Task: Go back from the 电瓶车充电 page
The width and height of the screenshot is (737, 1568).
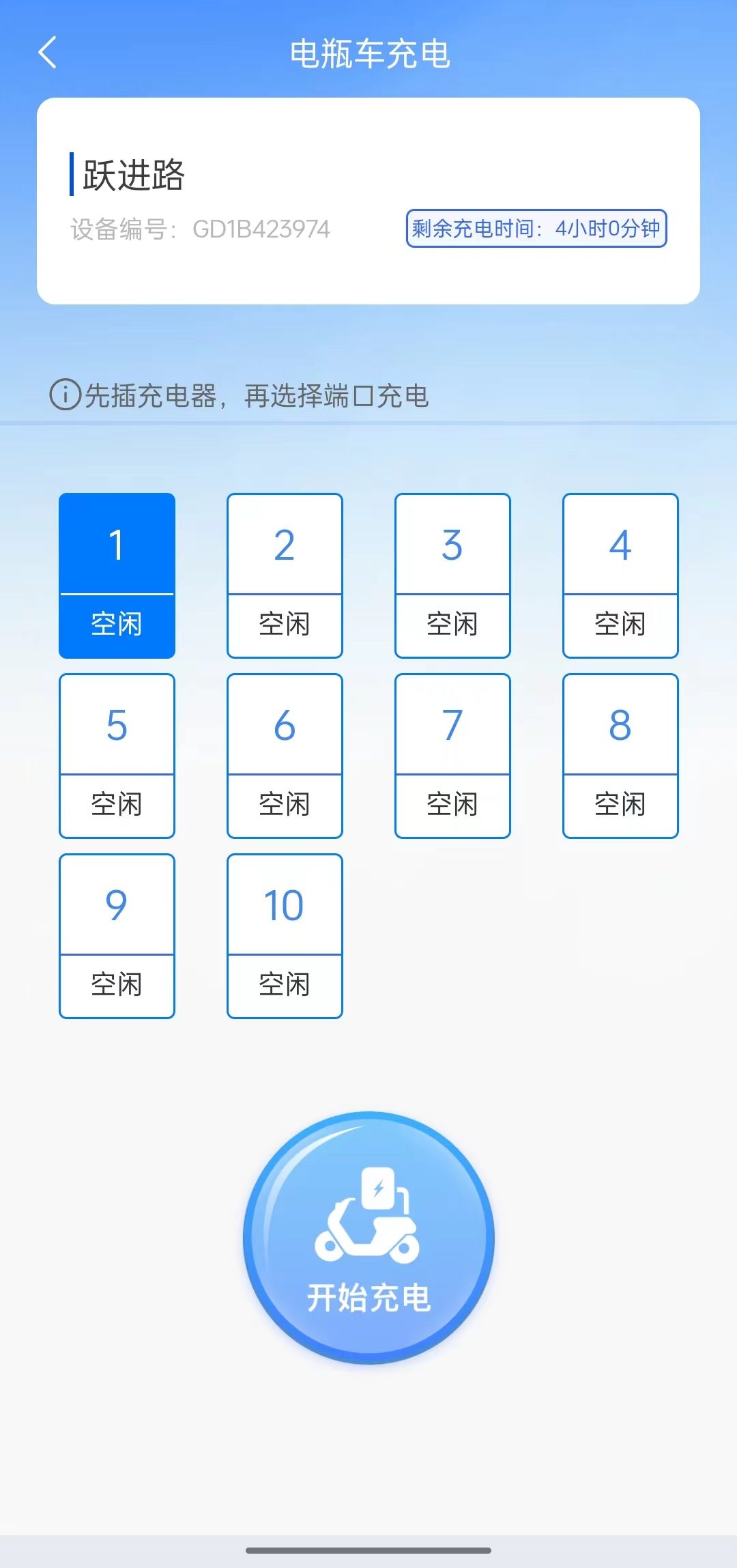Action: [x=47, y=53]
